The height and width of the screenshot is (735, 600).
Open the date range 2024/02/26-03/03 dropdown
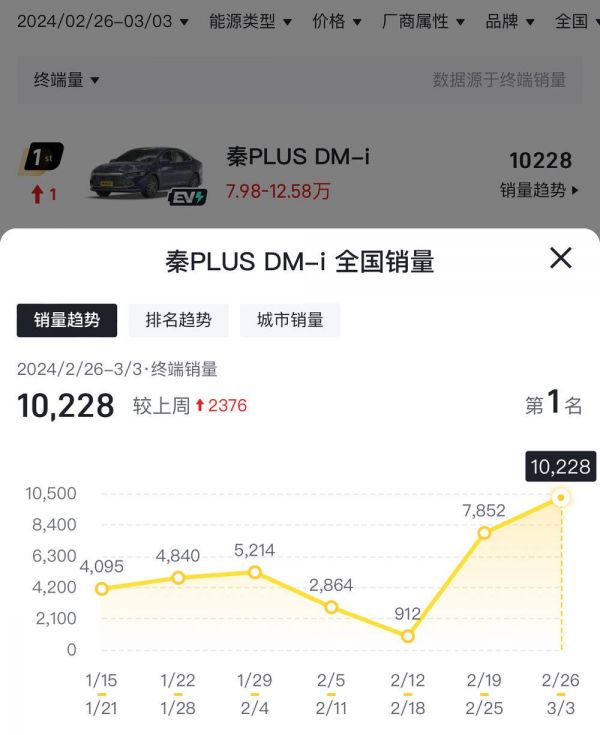pyautogui.click(x=103, y=21)
